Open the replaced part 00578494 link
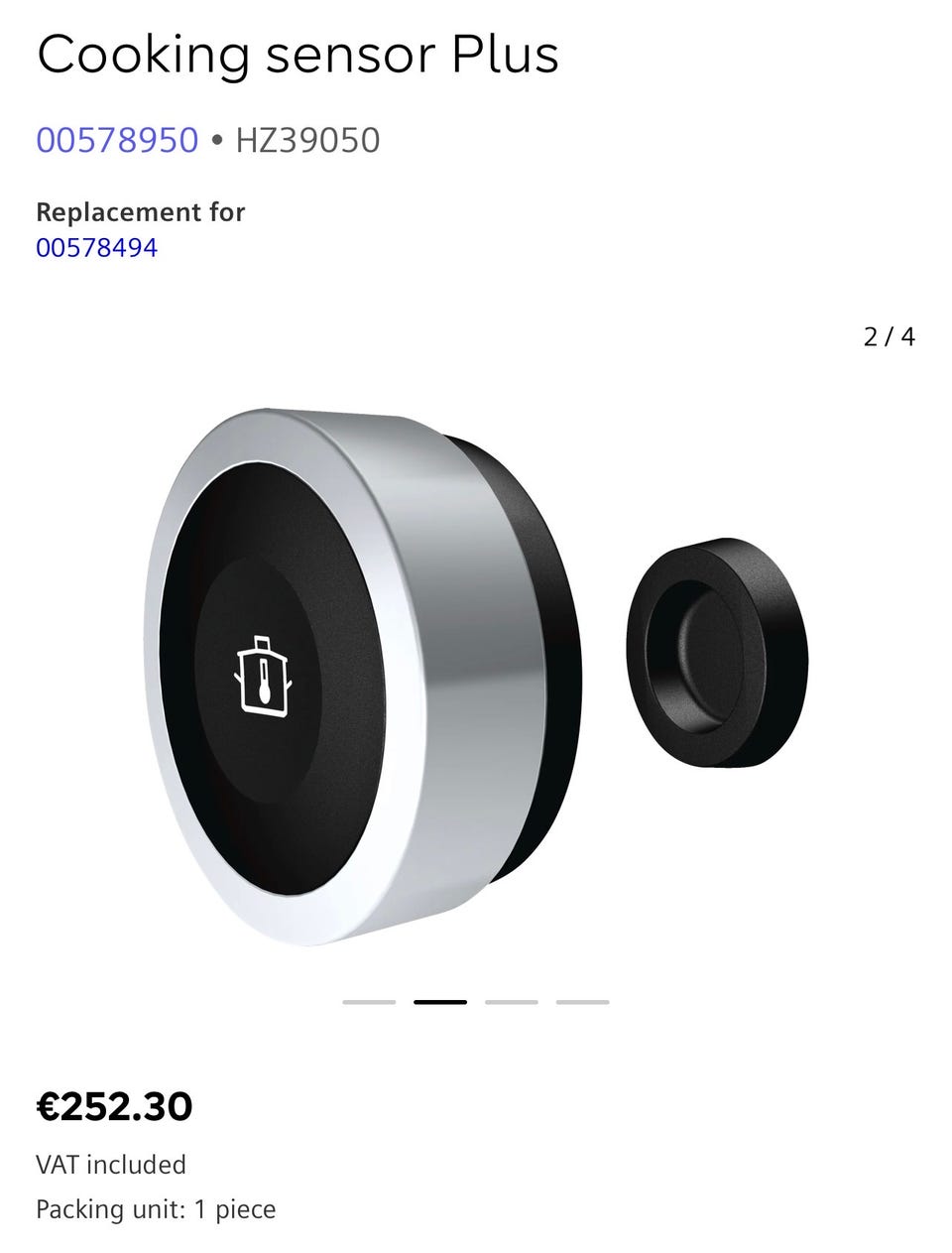This screenshot has height=1253, width=952. tap(96, 247)
